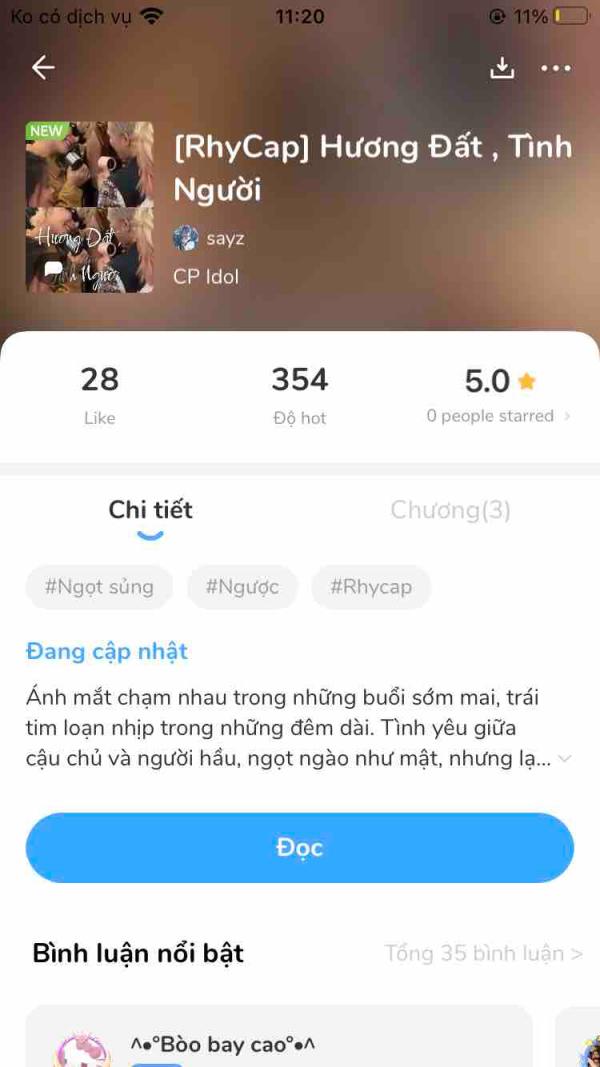The image size is (600, 1067).
Task: Open the #Ngược tag
Action: pyautogui.click(x=242, y=587)
